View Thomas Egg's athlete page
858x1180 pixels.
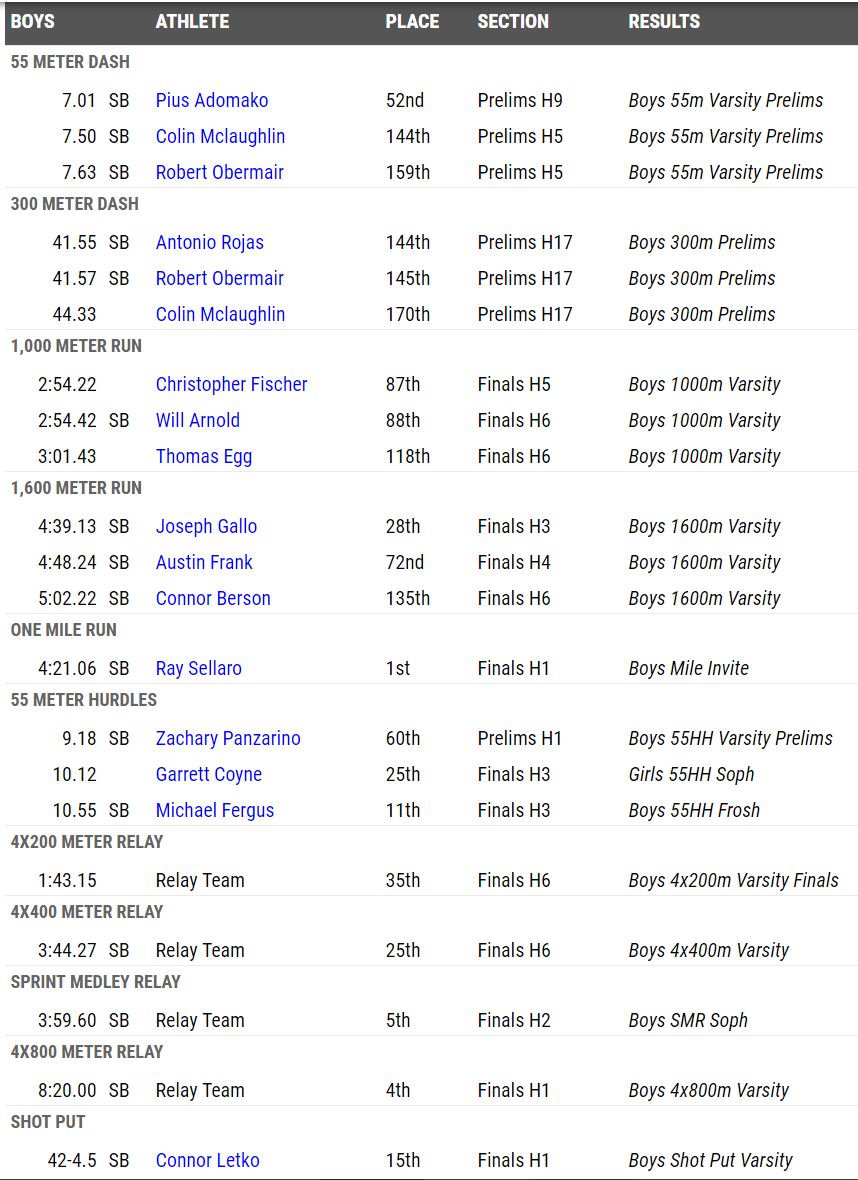pyautogui.click(x=203, y=456)
